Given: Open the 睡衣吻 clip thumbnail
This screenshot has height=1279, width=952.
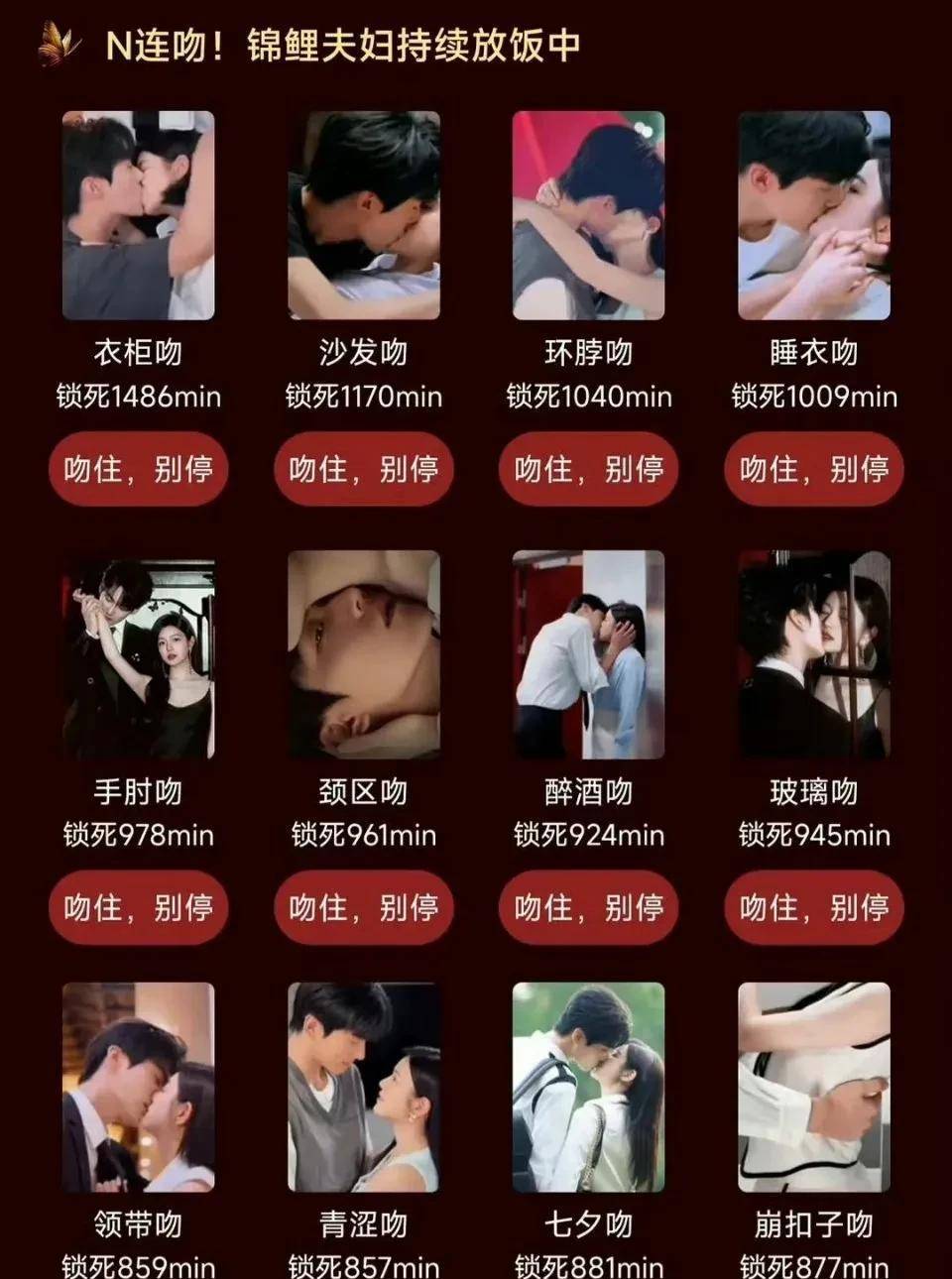Looking at the screenshot, I should point(813,215).
